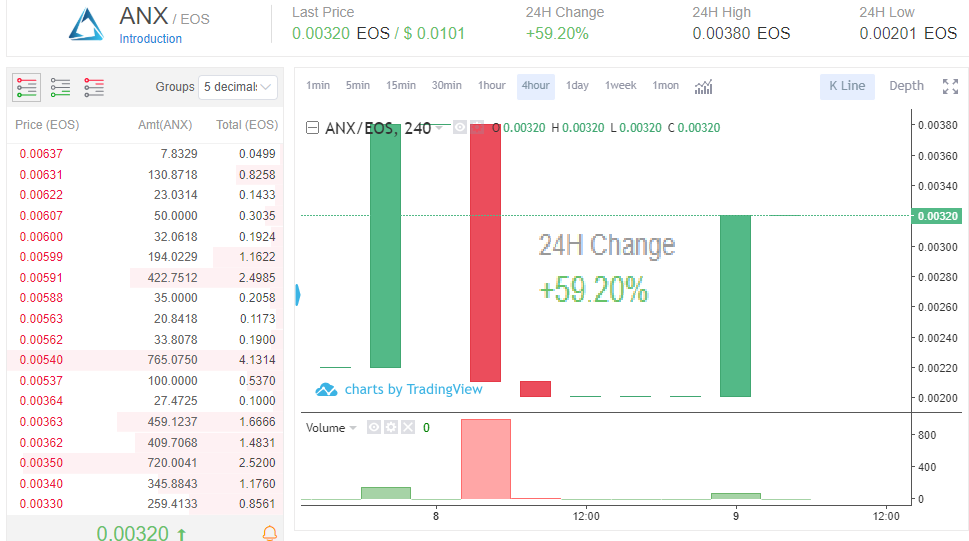Show sell orders only view
The image size is (969, 541).
pyautogui.click(x=94, y=87)
